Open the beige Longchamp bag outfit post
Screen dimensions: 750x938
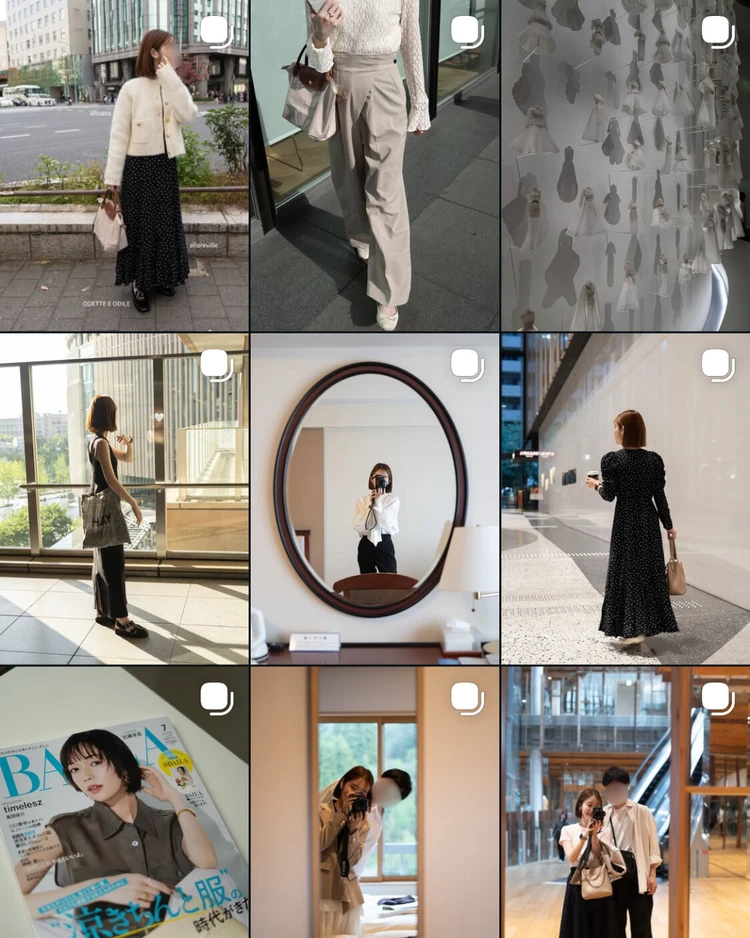point(375,160)
